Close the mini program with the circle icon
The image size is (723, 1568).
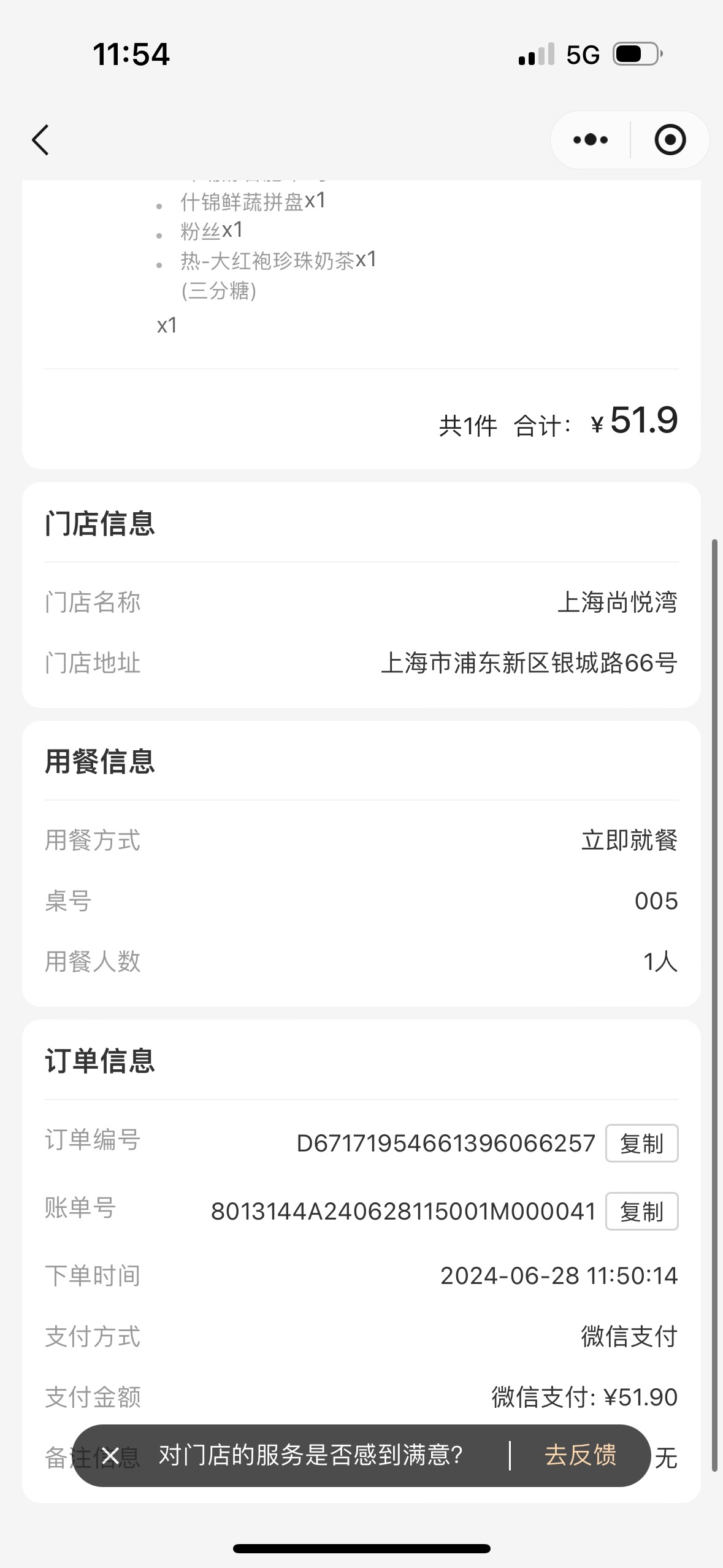(670, 140)
